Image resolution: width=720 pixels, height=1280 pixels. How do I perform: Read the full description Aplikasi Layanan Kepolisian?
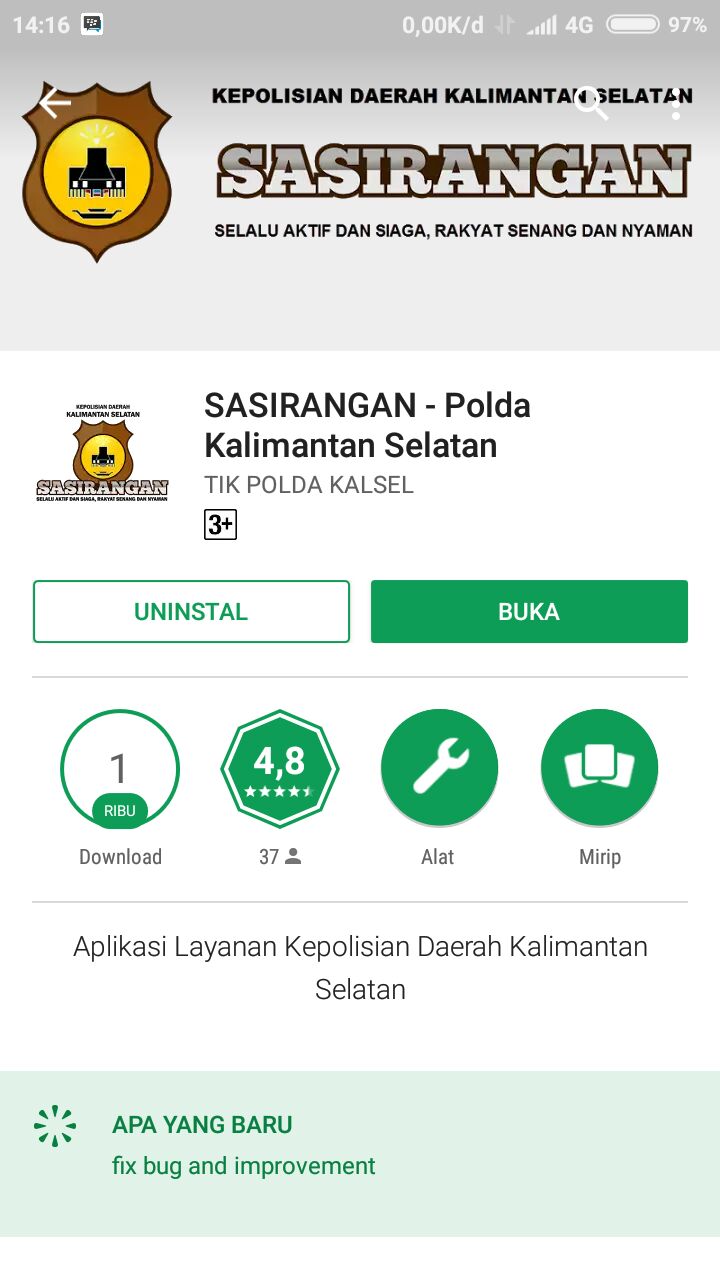(360, 967)
